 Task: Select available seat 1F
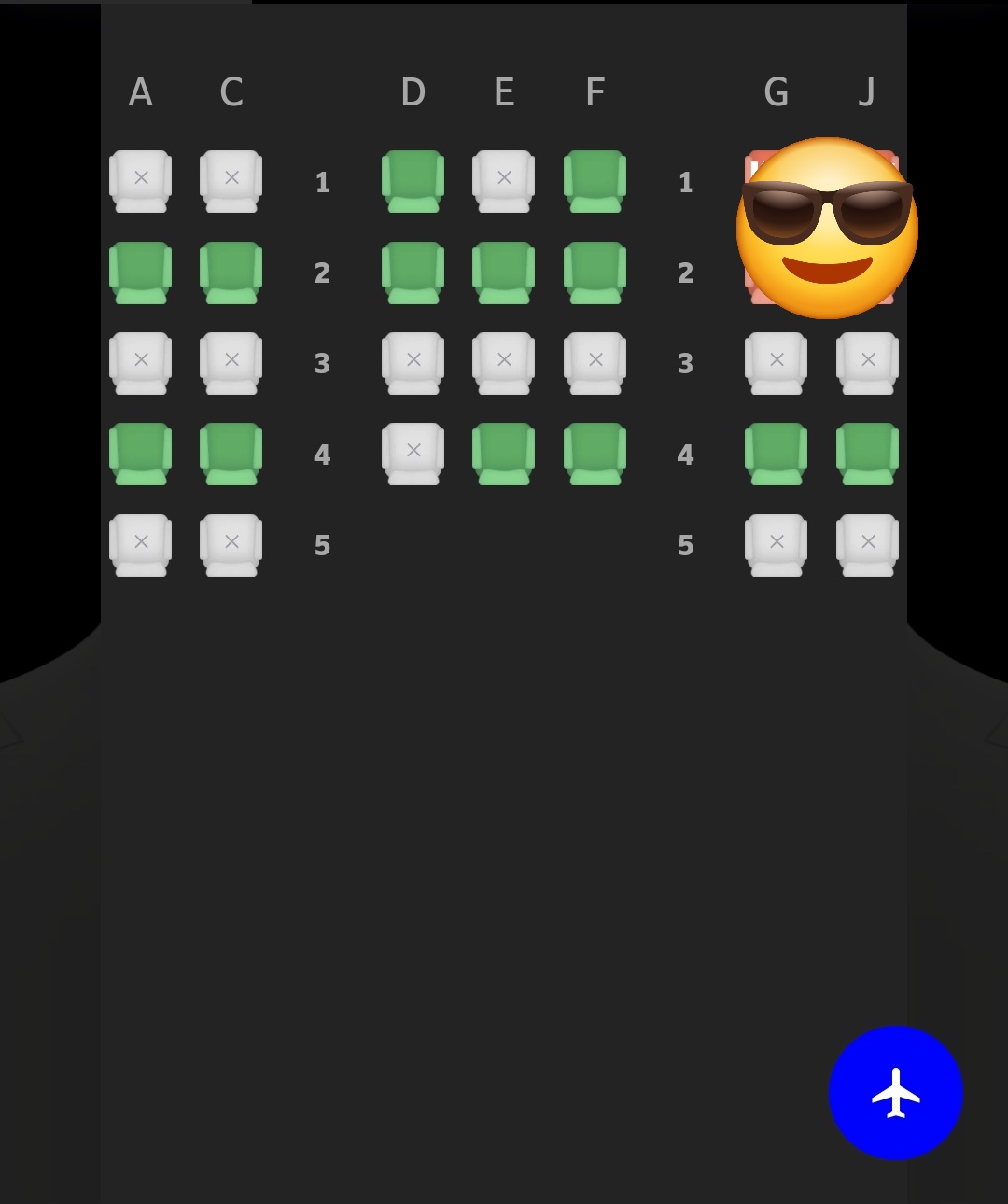(595, 180)
